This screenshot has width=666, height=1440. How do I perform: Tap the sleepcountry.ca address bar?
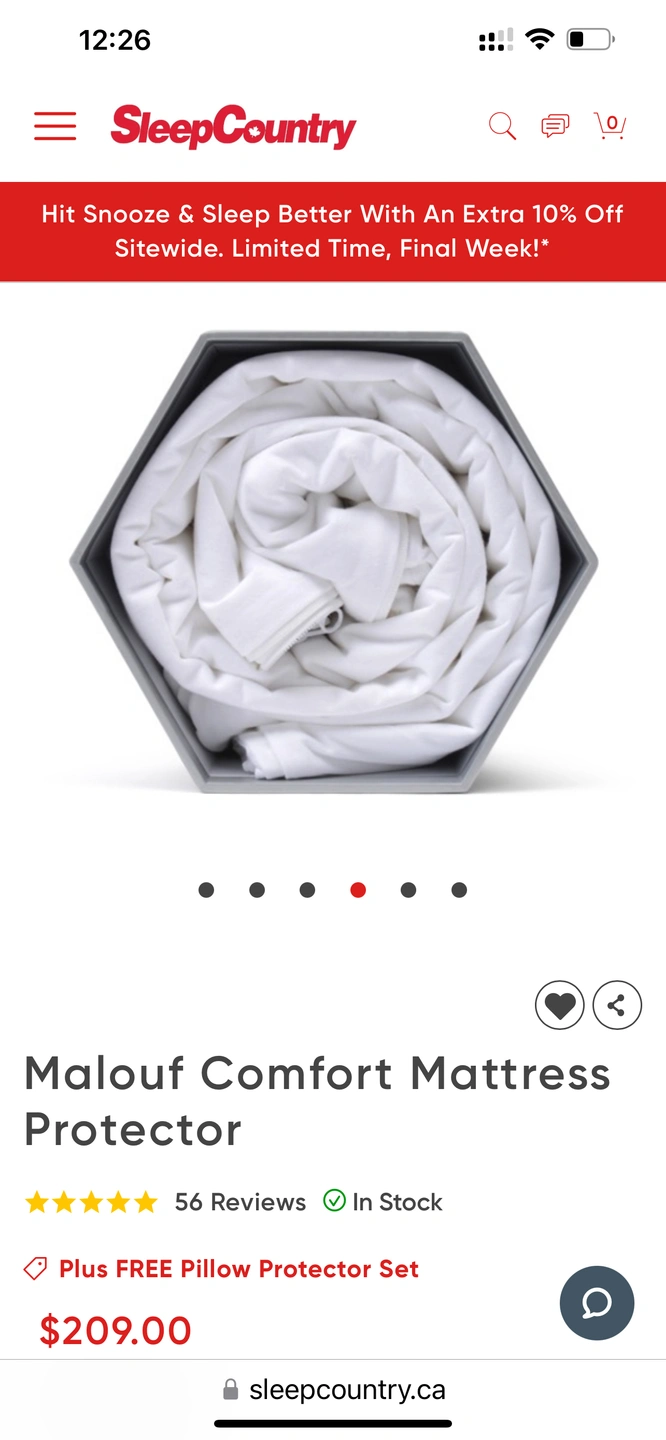pos(333,1390)
